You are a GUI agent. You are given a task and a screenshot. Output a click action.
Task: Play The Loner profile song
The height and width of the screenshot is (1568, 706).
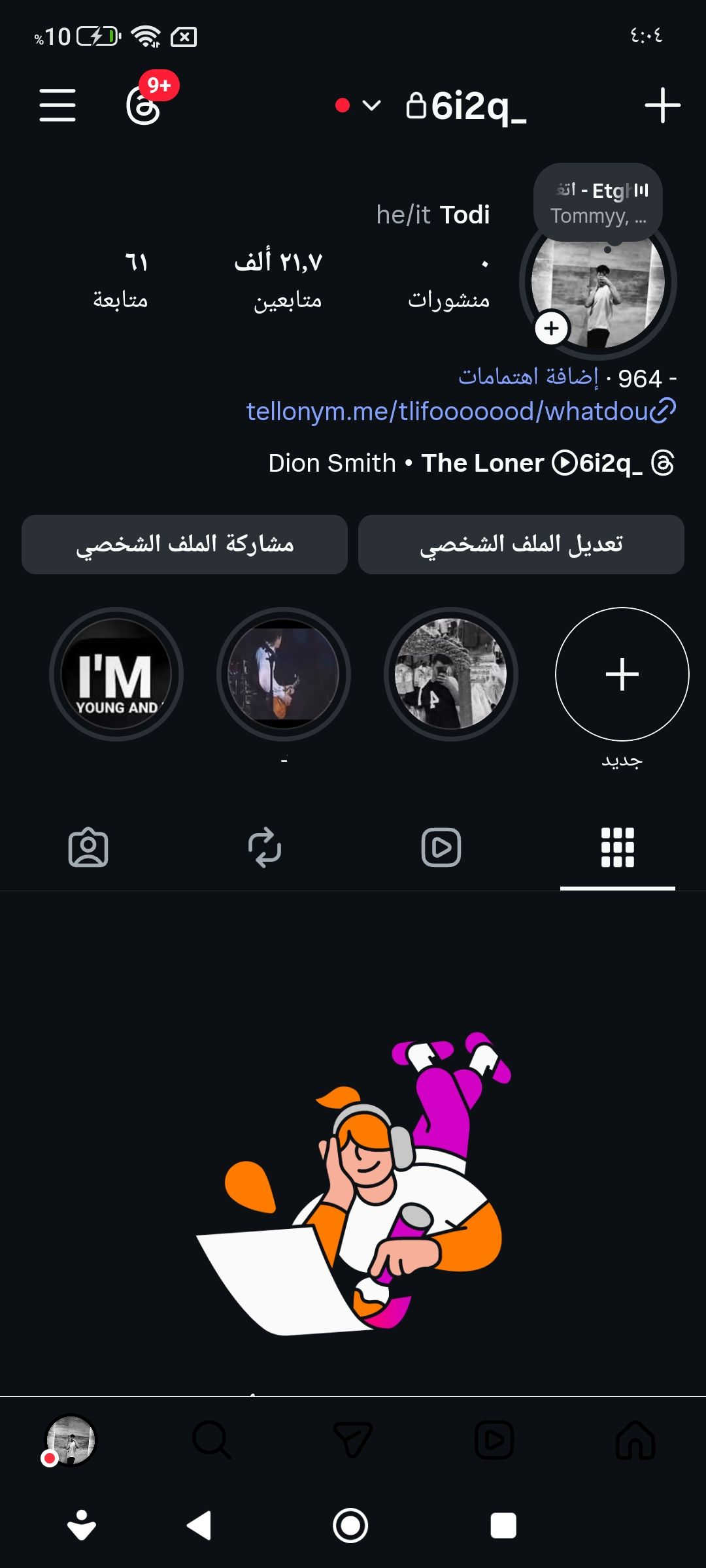pyautogui.click(x=484, y=463)
